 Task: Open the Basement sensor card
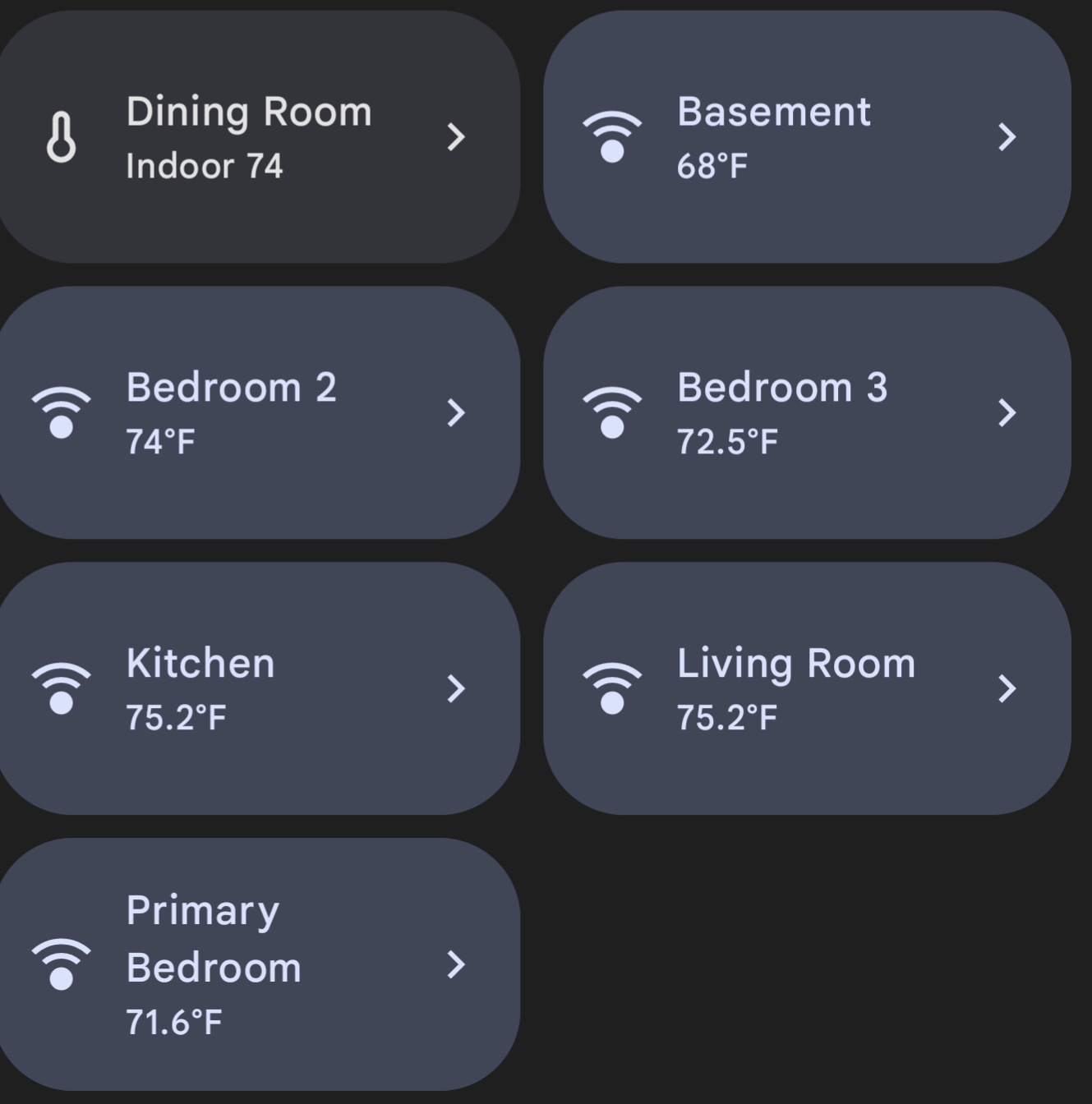coord(807,137)
